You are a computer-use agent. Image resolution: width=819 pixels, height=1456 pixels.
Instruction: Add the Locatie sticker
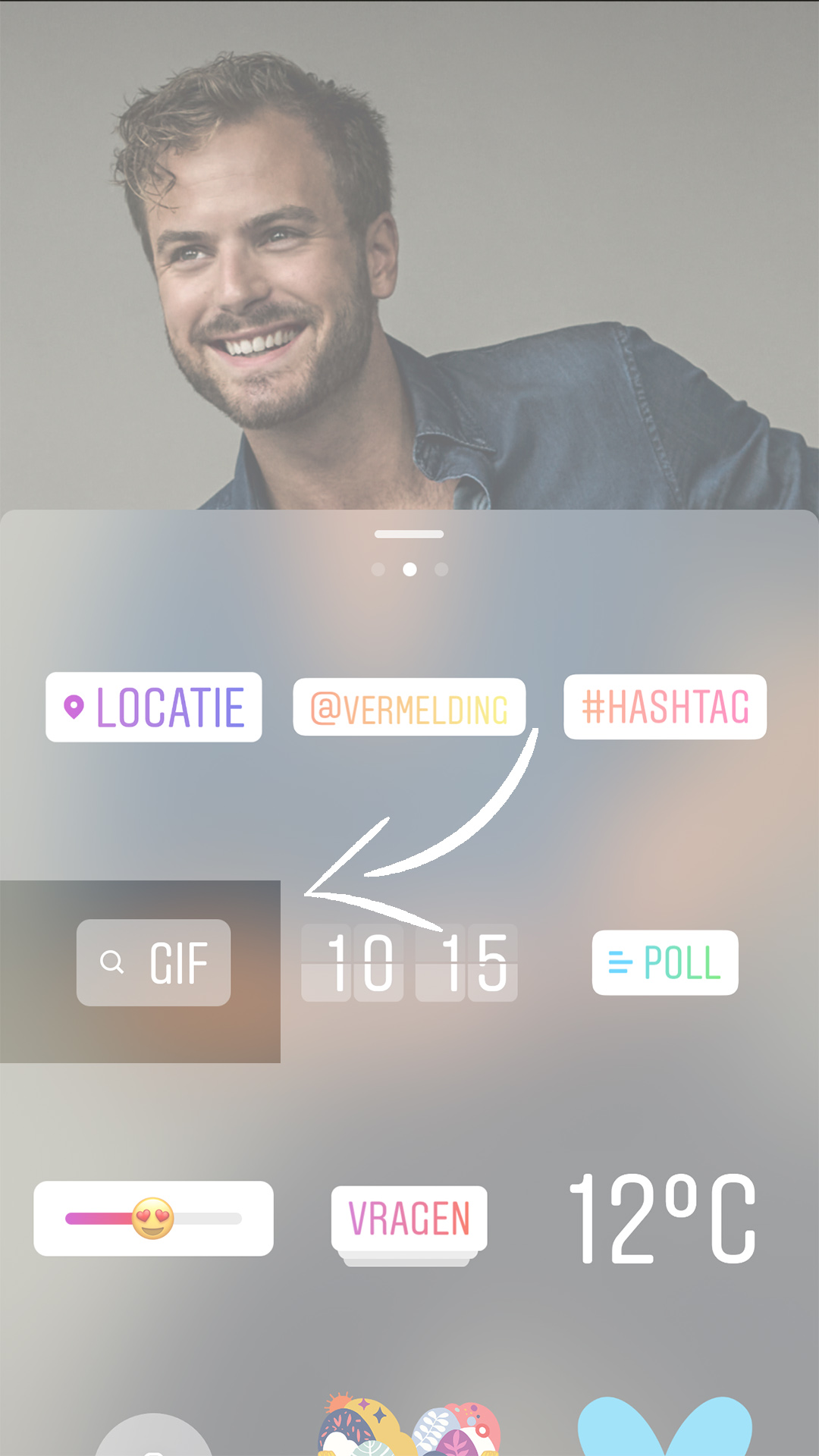pyautogui.click(x=154, y=707)
